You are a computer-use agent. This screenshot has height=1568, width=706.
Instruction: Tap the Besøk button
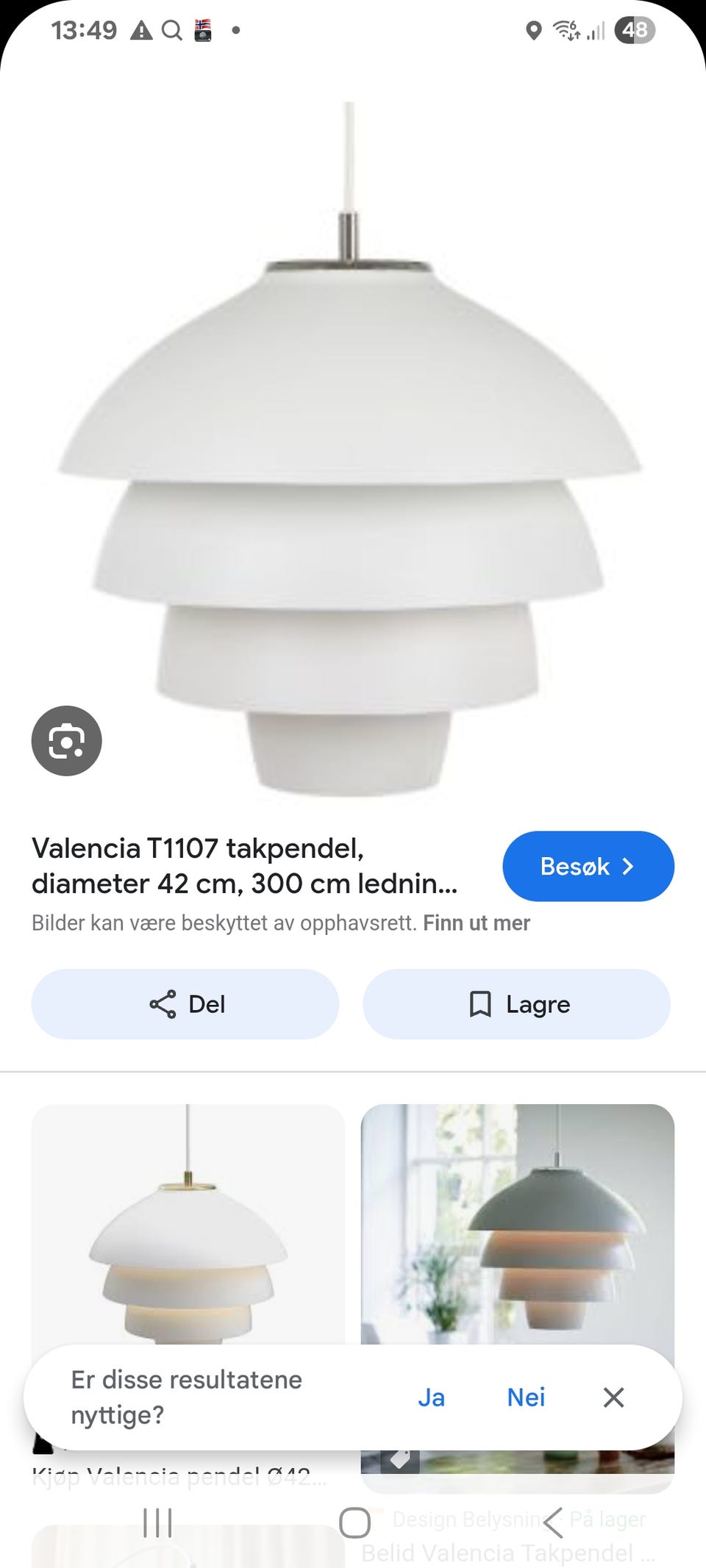(x=588, y=866)
